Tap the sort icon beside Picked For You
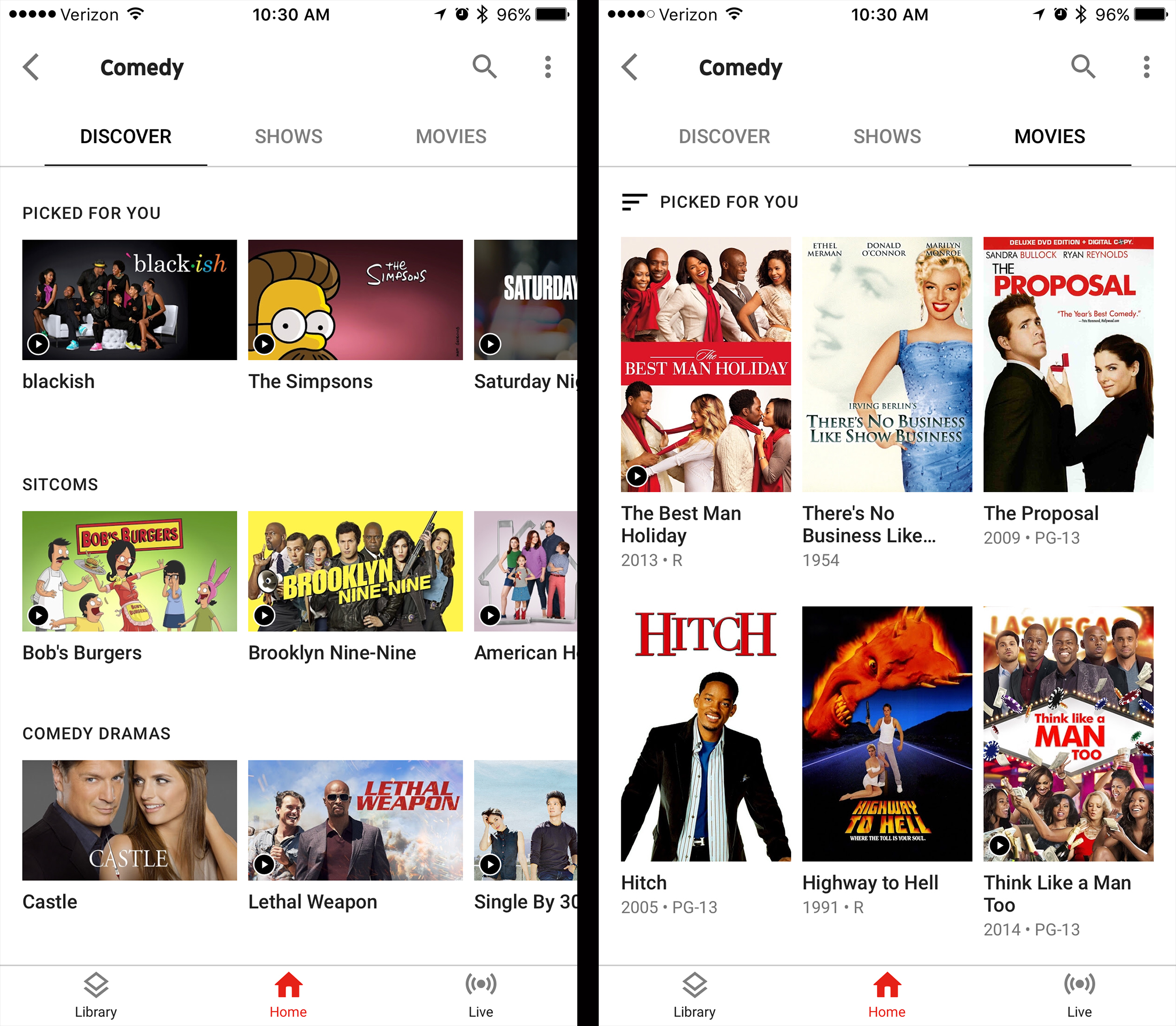The height and width of the screenshot is (1026, 1176). (634, 202)
